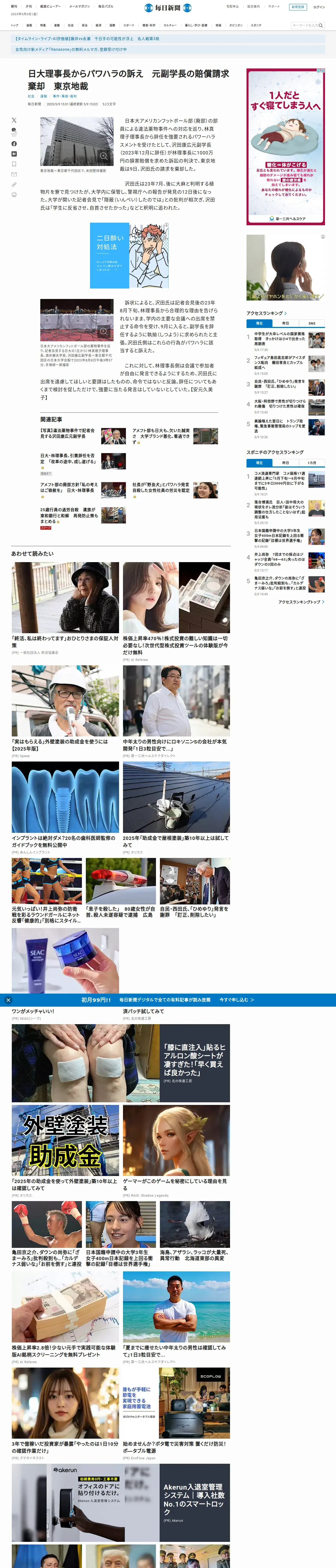336x1568 pixels.
Task: Send the article by email
Action: 14,174
